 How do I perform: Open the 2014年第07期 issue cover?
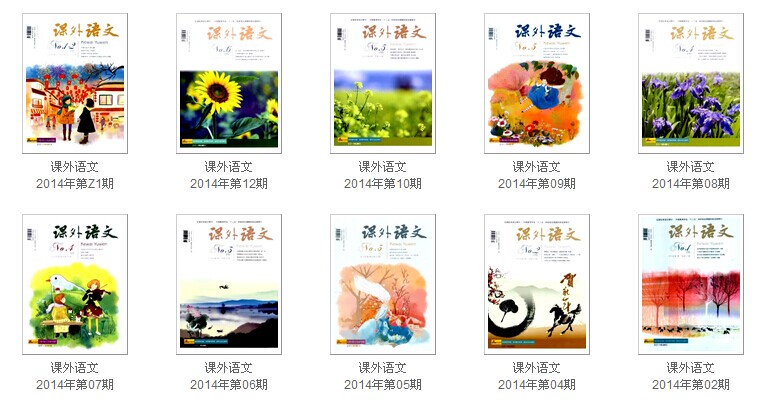[75, 284]
